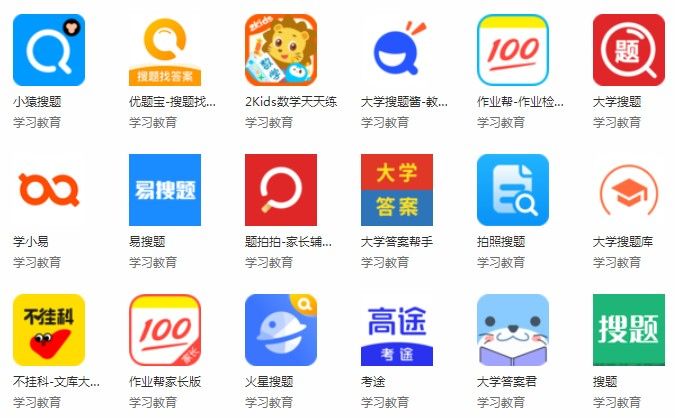Screen dimensions: 675x418
Task: Select 作业帮家长版 app
Action: [x=165, y=330]
